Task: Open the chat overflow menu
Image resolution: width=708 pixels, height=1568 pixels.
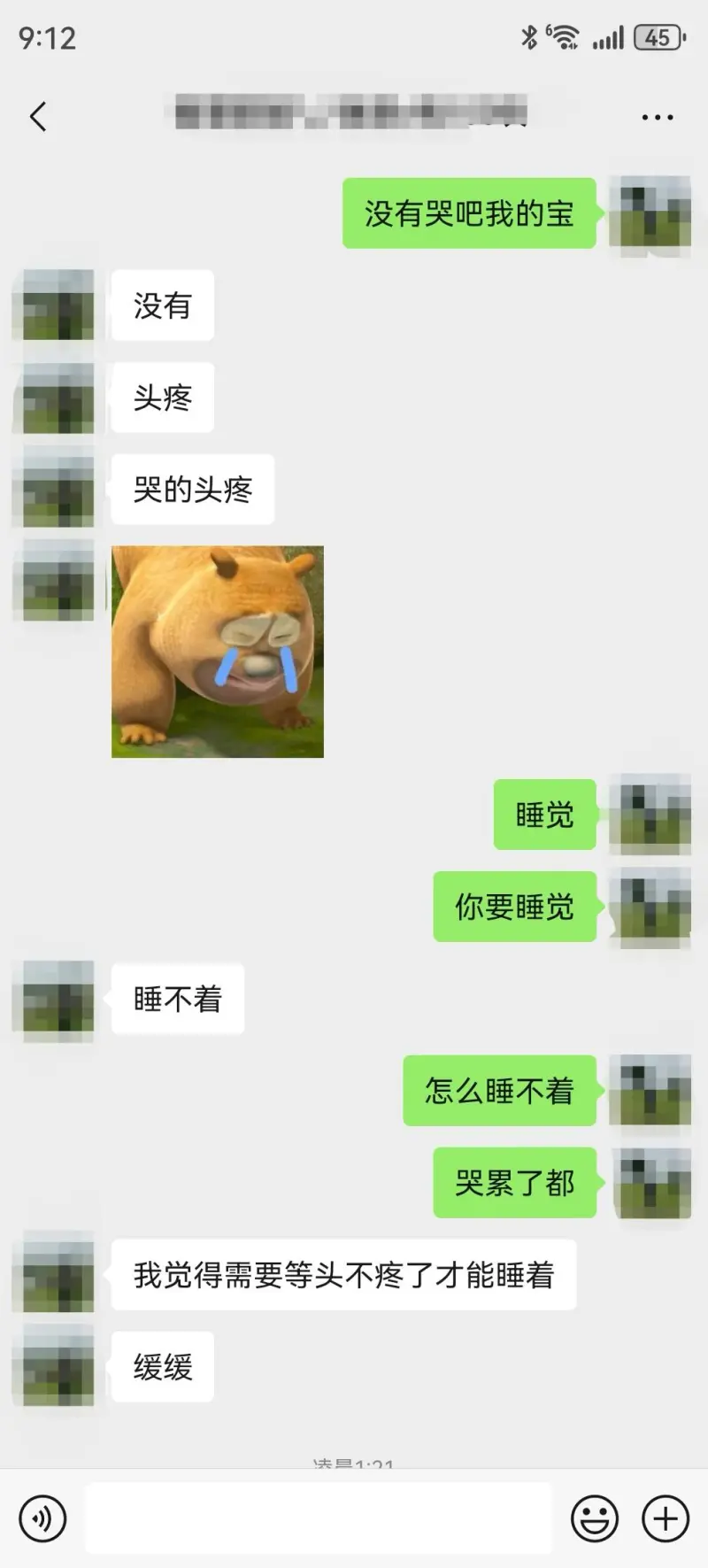Action: (x=657, y=117)
